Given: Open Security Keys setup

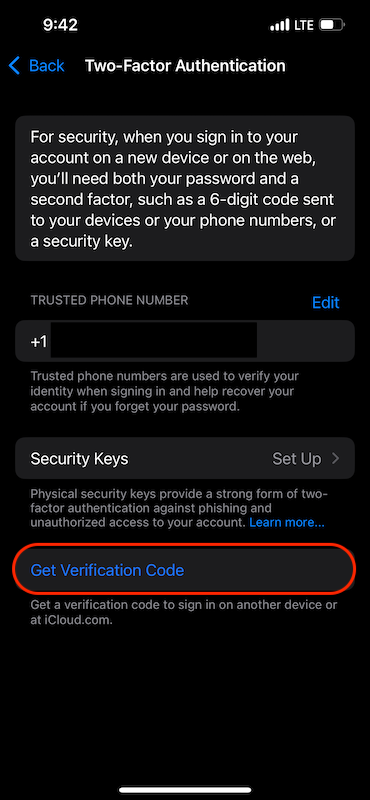Looking at the screenshot, I should (x=185, y=458).
